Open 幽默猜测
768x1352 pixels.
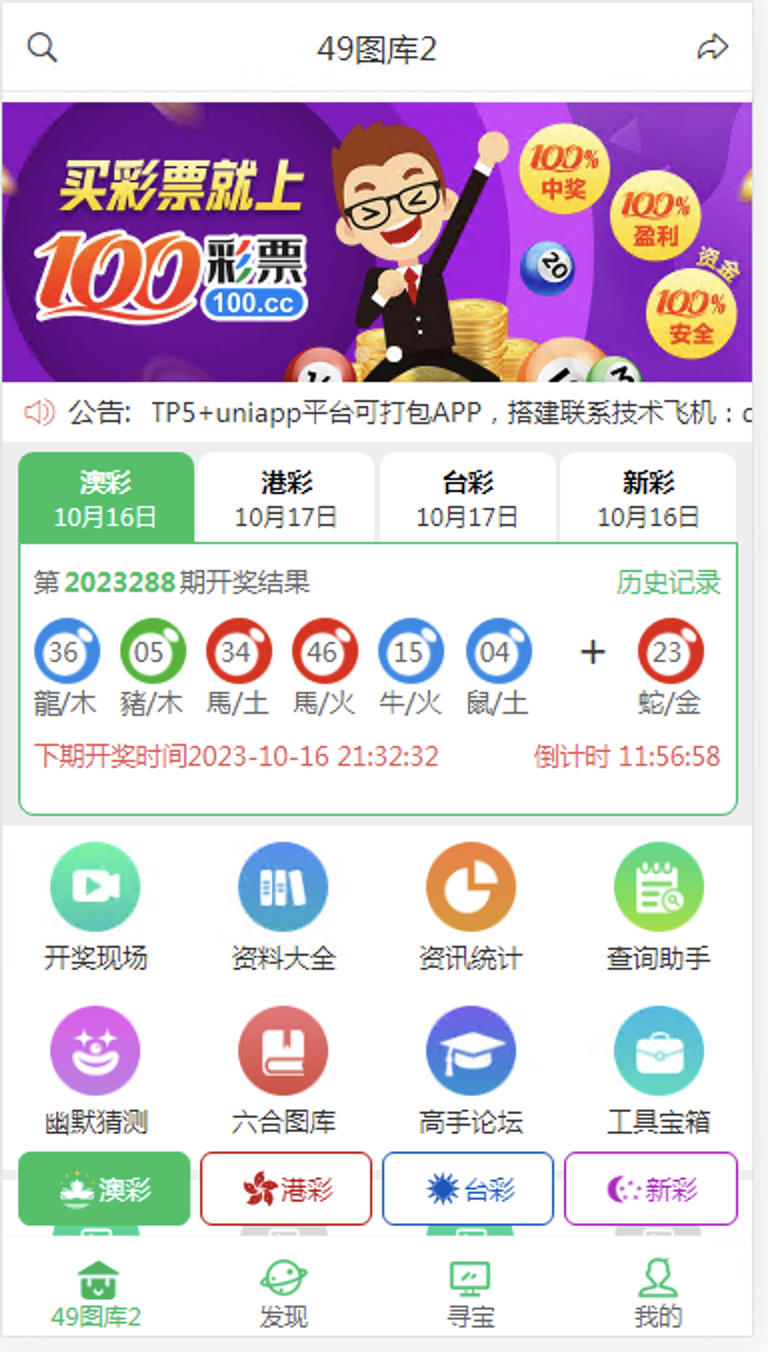(x=95, y=1071)
